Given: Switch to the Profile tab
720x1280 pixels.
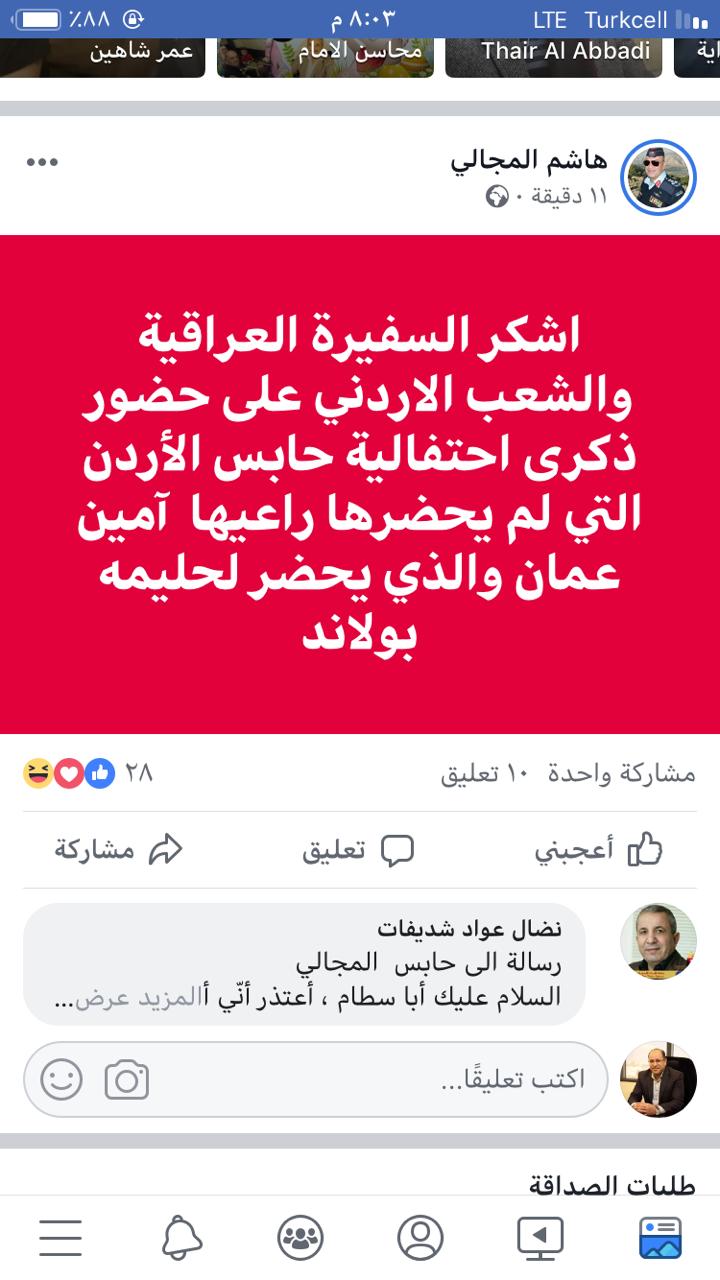Looking at the screenshot, I should [x=420, y=1238].
